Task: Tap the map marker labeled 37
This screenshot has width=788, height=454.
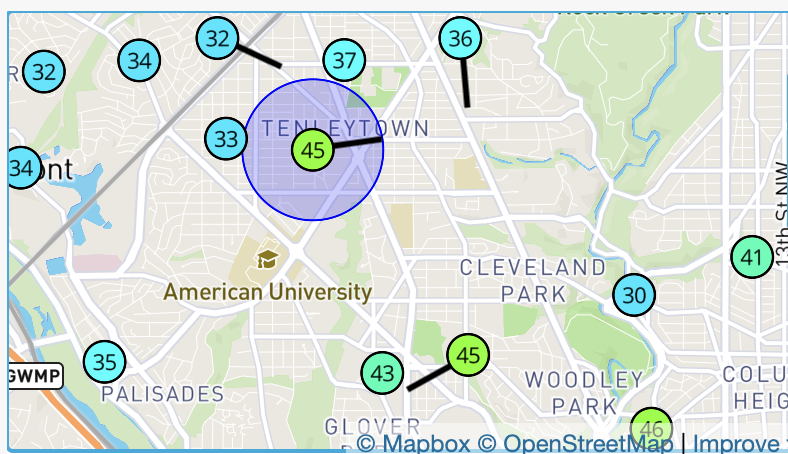Action: coord(343,61)
